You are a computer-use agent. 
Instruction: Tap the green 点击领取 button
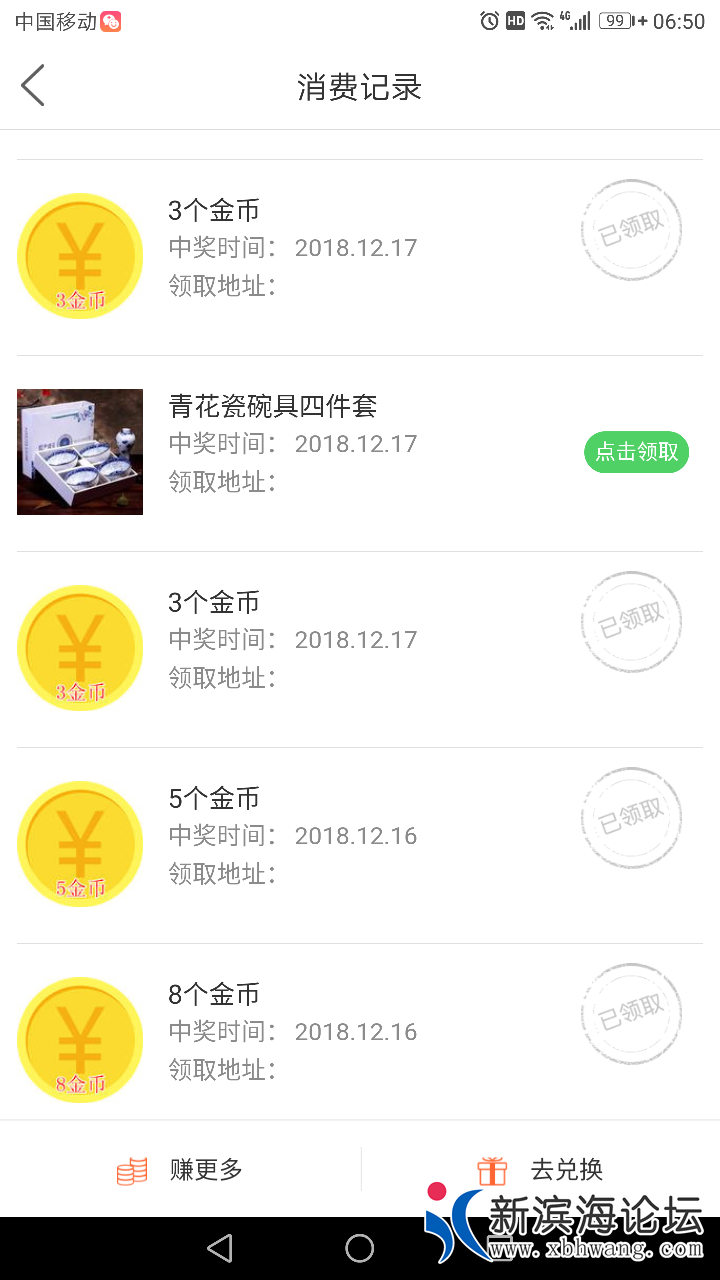[636, 452]
